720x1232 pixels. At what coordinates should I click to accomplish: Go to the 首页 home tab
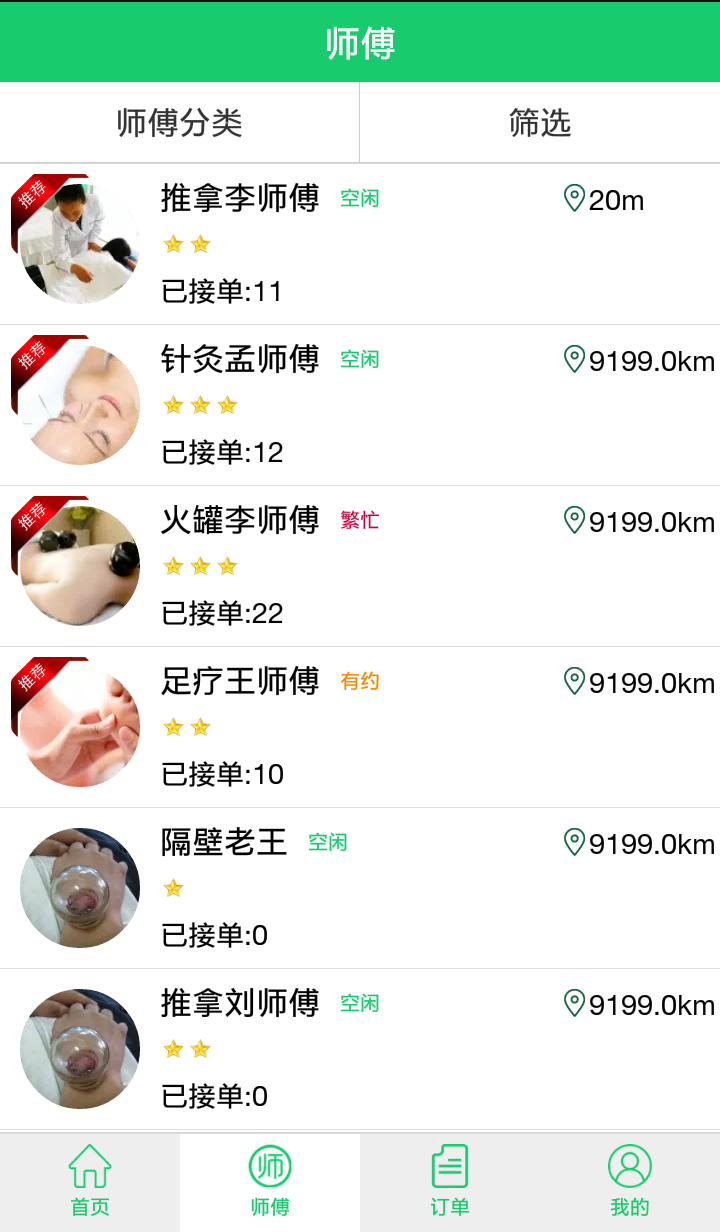pos(90,1182)
